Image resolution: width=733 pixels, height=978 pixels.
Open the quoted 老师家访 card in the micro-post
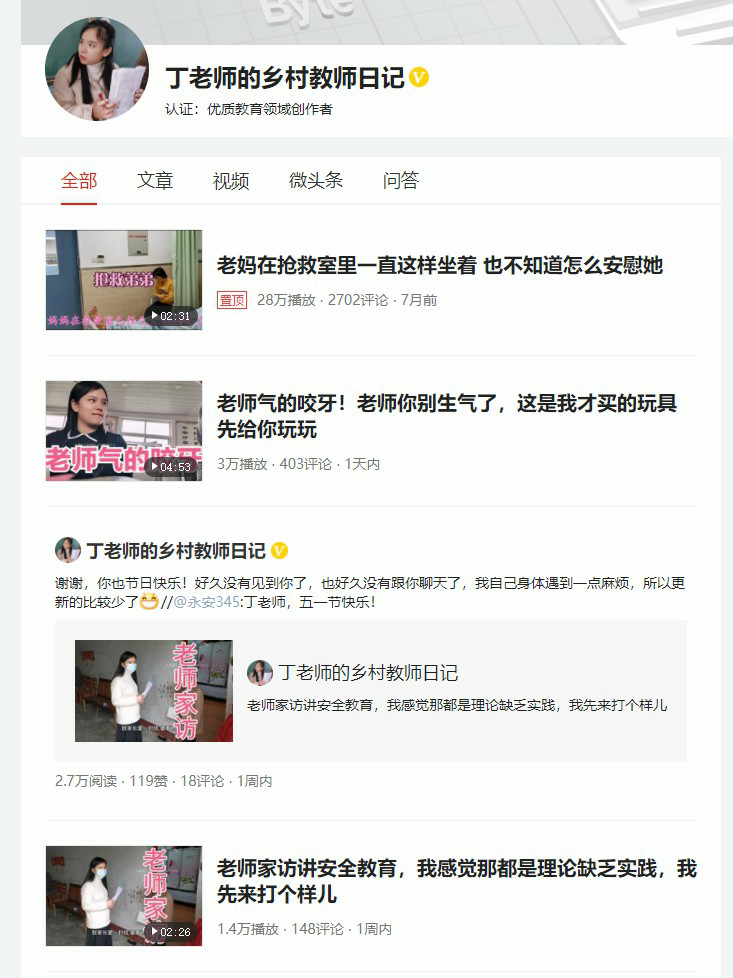[370, 691]
